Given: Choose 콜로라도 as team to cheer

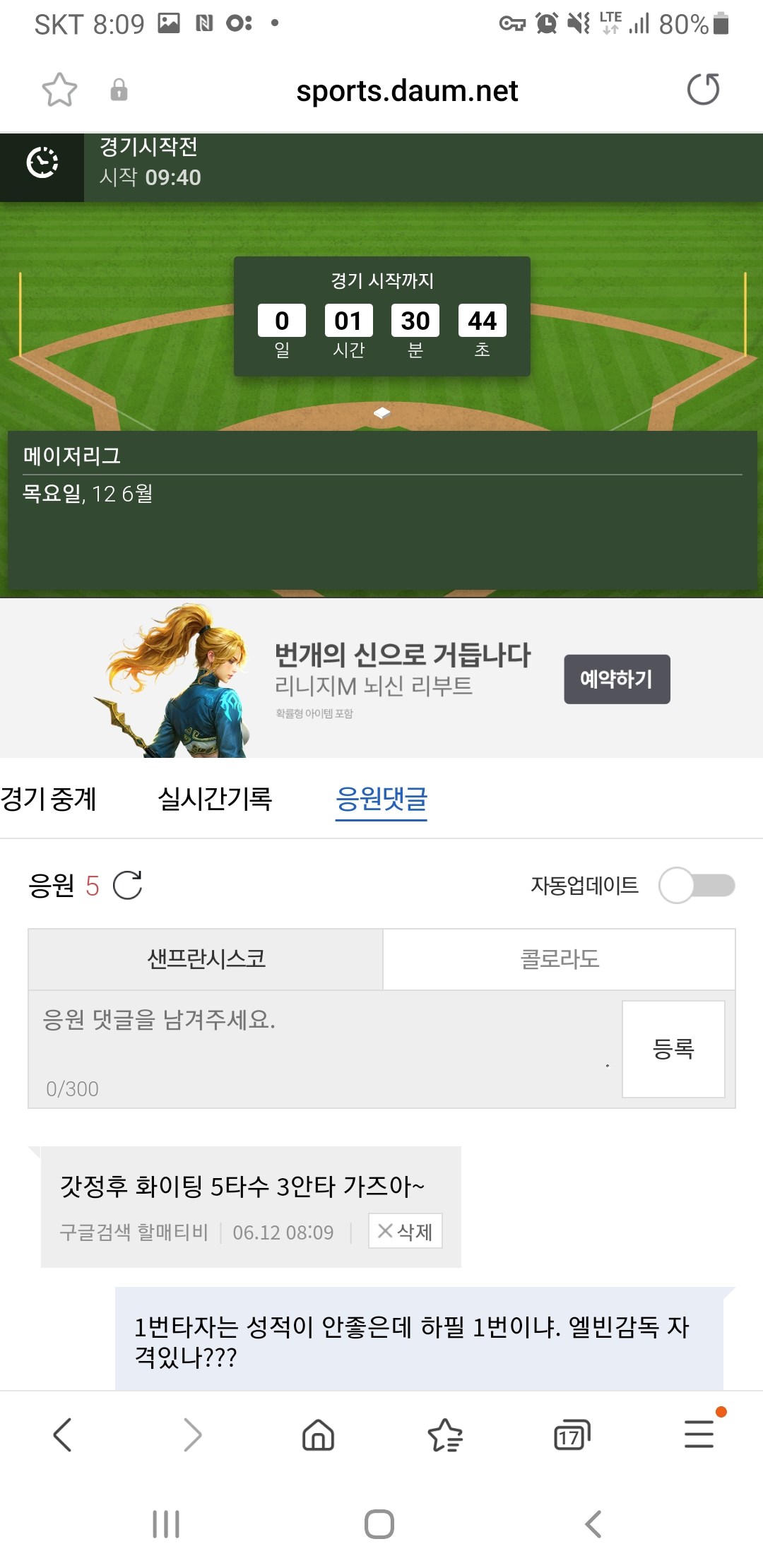Looking at the screenshot, I should point(560,958).
